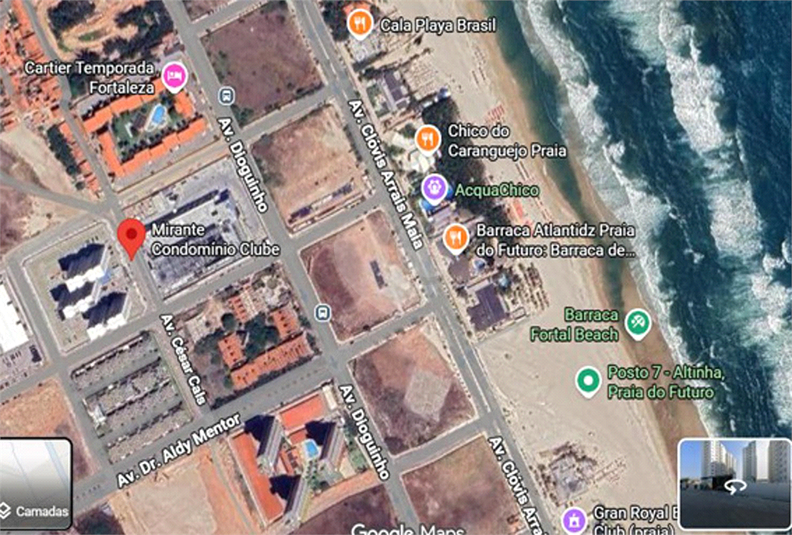This screenshot has height=535, width=792.
Task: Open the Camadas layers button
Action: click(x=36, y=485)
